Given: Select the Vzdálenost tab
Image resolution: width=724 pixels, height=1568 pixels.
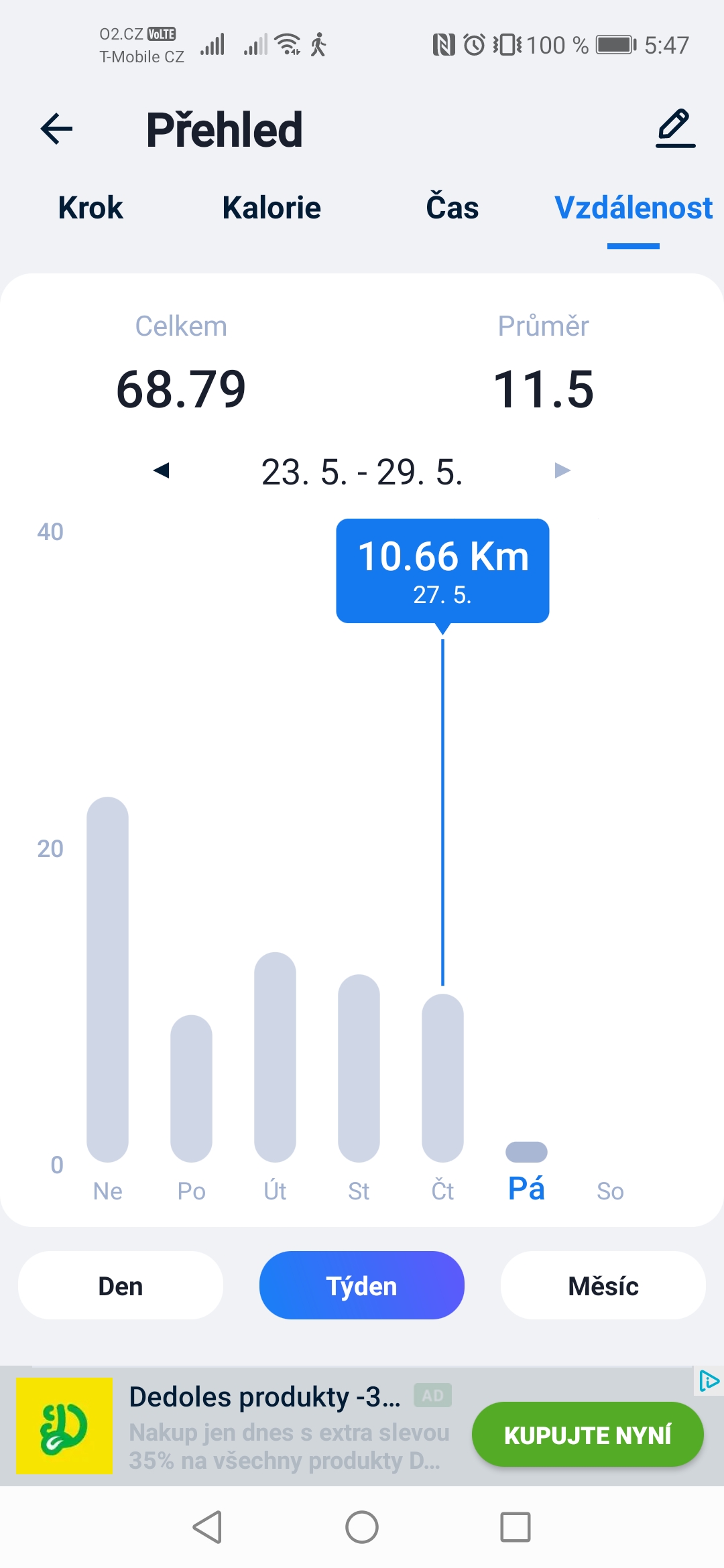Looking at the screenshot, I should pos(633,208).
